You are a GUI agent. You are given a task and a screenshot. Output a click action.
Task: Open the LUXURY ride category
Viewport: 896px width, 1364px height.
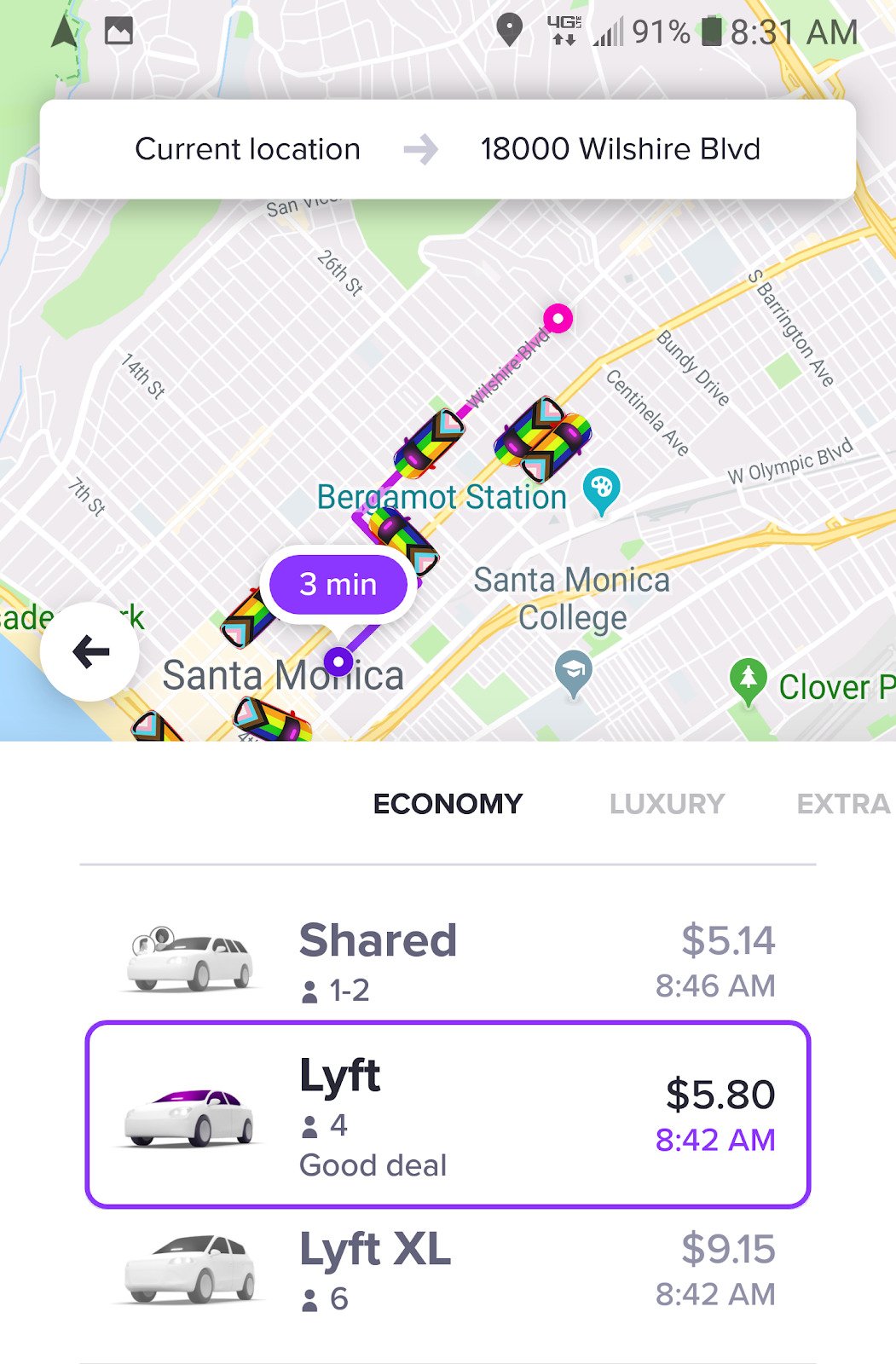(666, 802)
